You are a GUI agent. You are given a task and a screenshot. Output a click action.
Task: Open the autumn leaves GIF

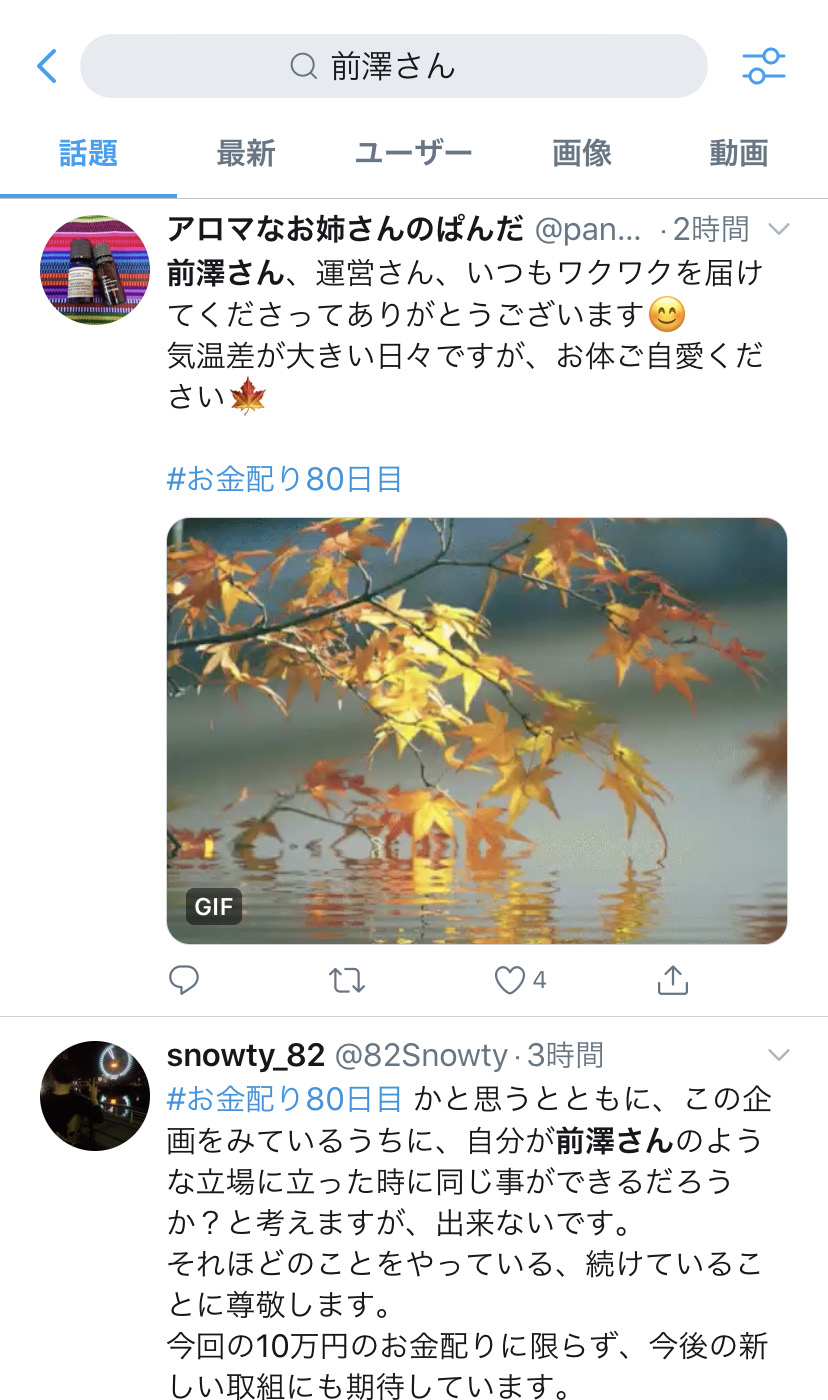[x=476, y=730]
